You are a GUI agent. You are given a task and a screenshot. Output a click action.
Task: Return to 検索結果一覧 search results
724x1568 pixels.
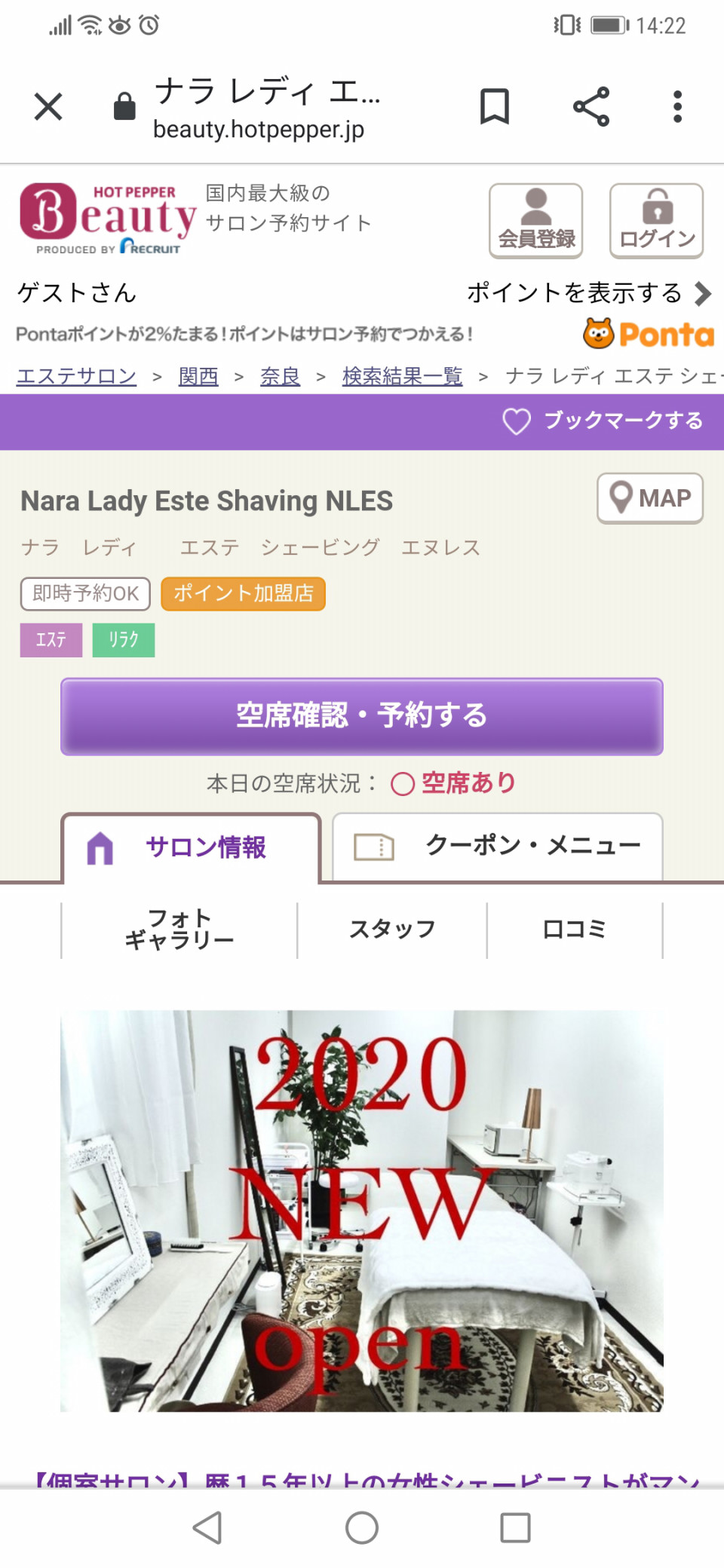coord(402,376)
